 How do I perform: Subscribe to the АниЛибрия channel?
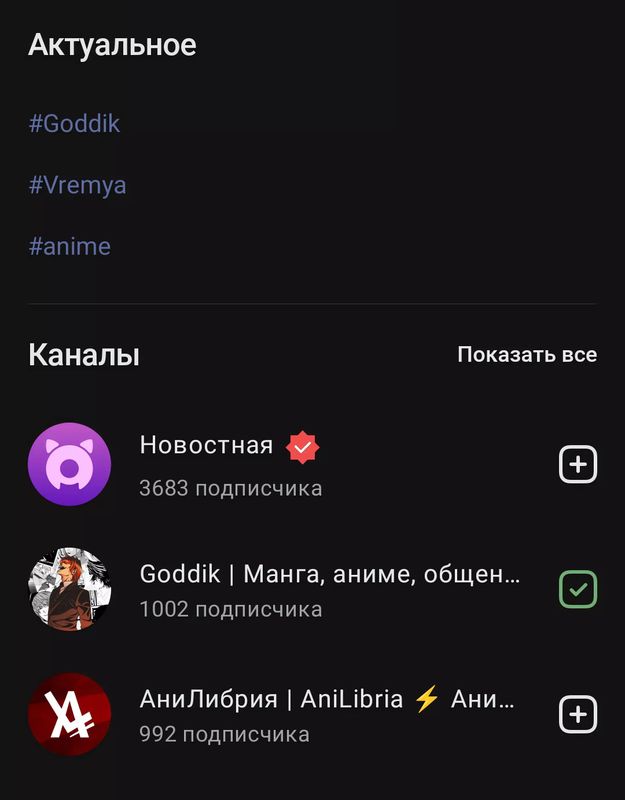[x=577, y=714]
